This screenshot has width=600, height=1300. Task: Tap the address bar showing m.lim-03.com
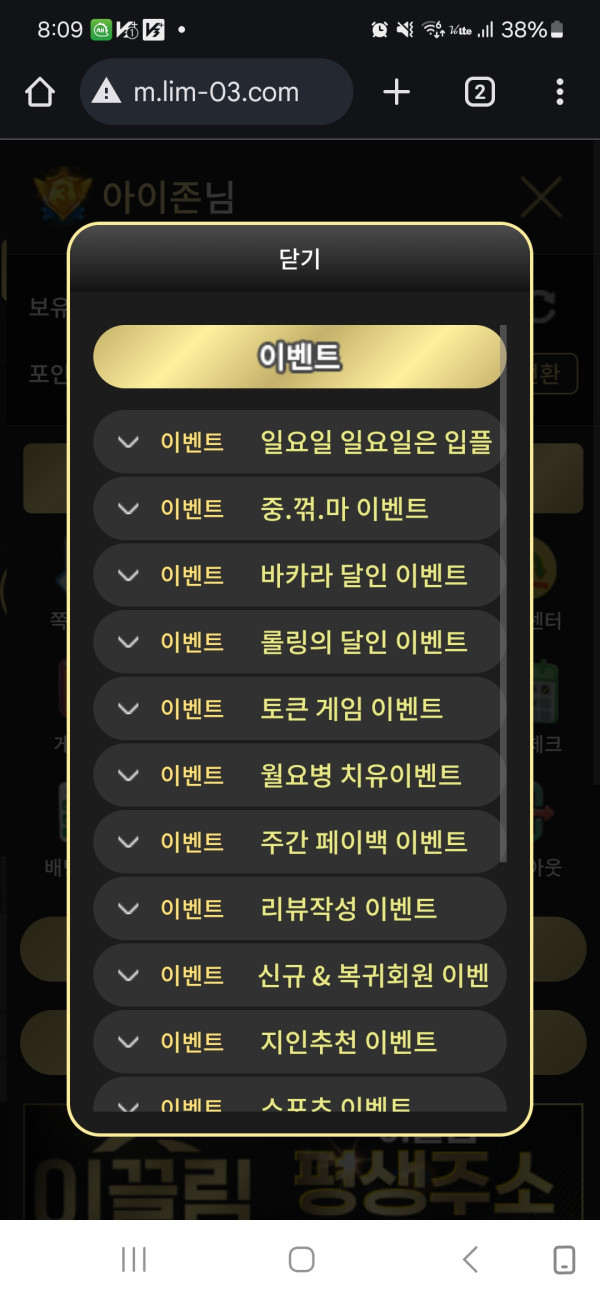[x=216, y=93]
